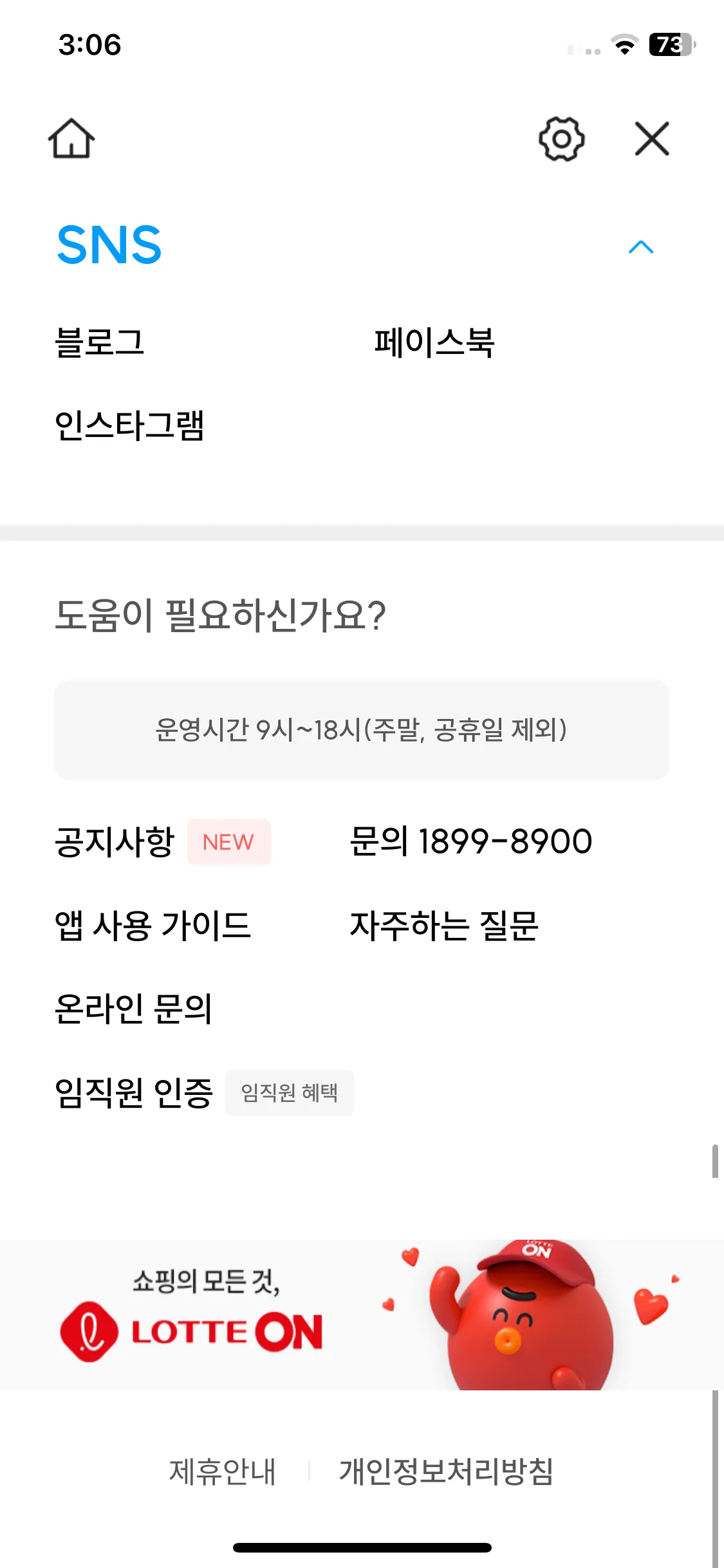Open 자주하는 질문 FAQ
This screenshot has width=724, height=1568.
[x=444, y=925]
